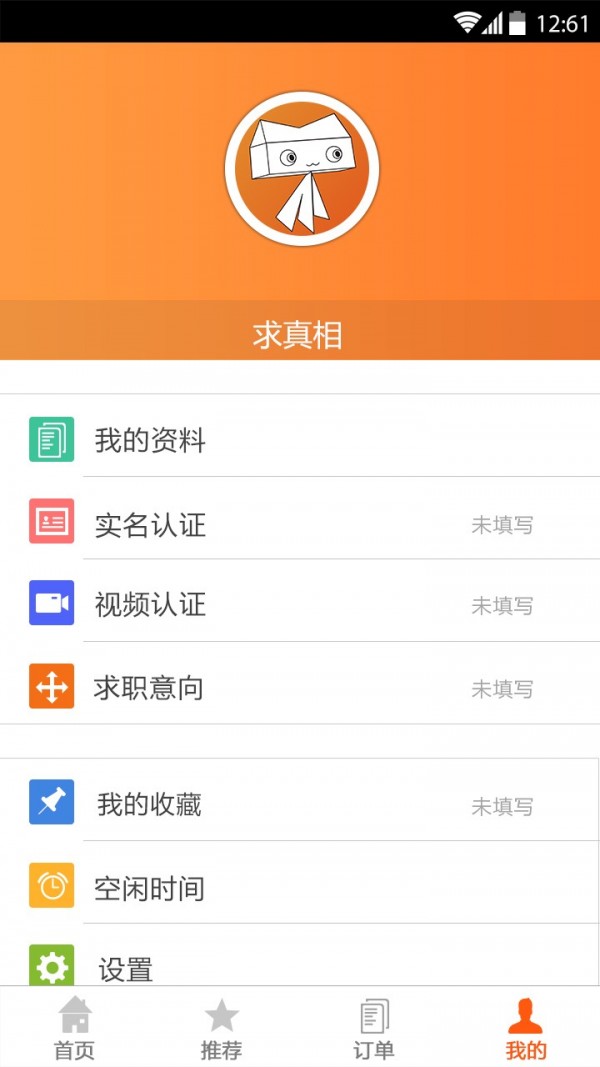Switch to the 首页 home tab
Viewport: 600px width, 1067px height.
75,1028
